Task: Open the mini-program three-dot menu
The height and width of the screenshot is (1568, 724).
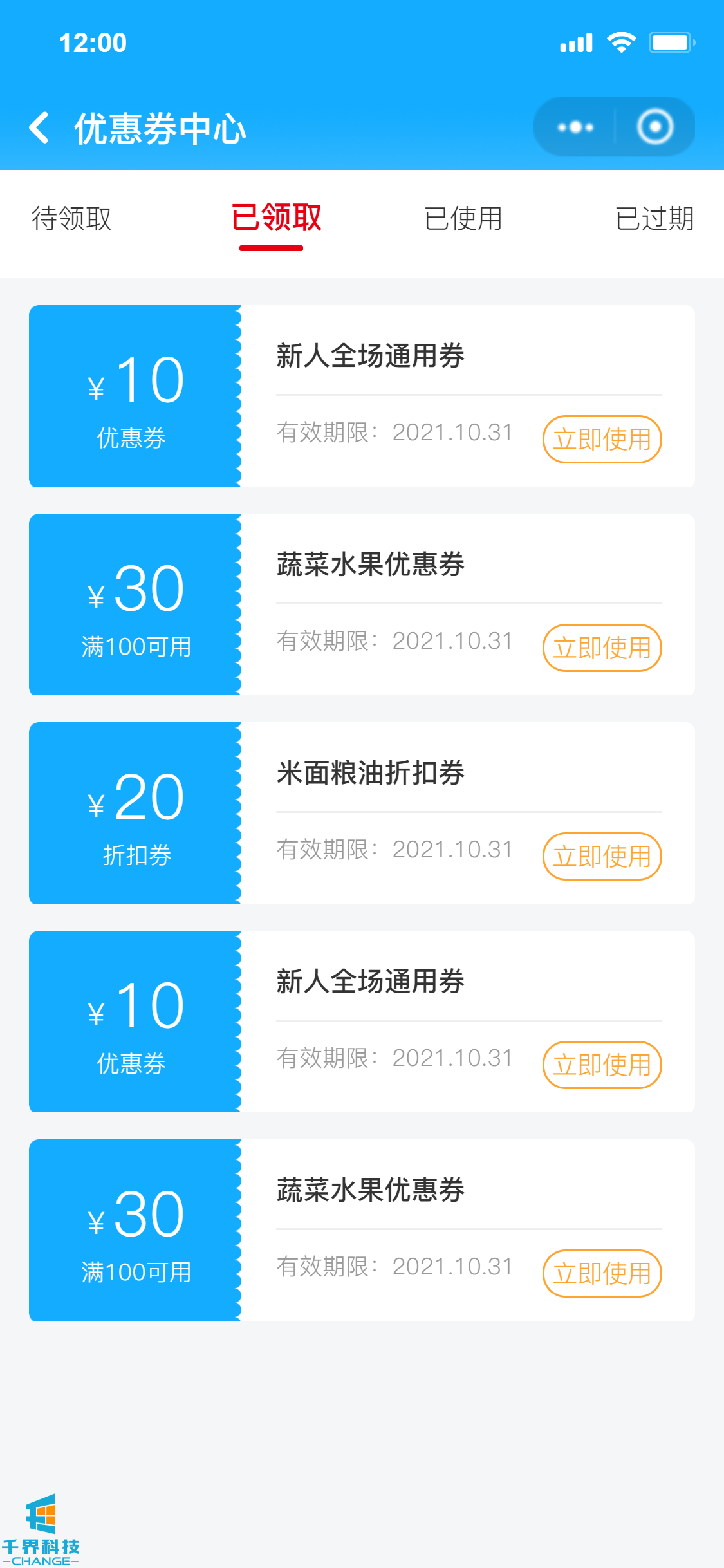Action: point(575,127)
